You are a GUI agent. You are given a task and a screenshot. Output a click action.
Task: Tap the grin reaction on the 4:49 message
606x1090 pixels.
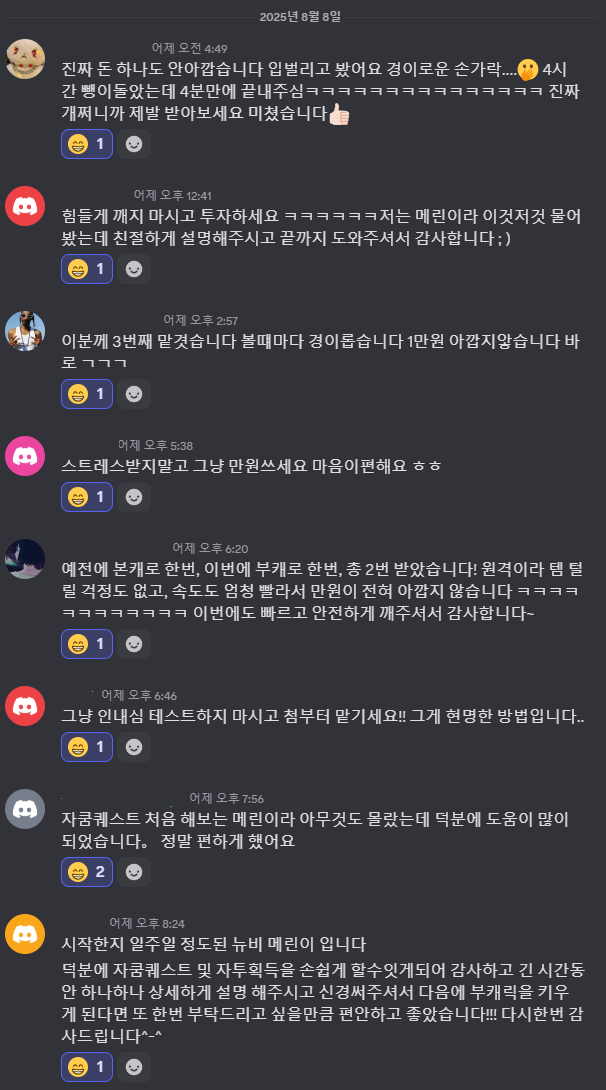click(x=87, y=144)
